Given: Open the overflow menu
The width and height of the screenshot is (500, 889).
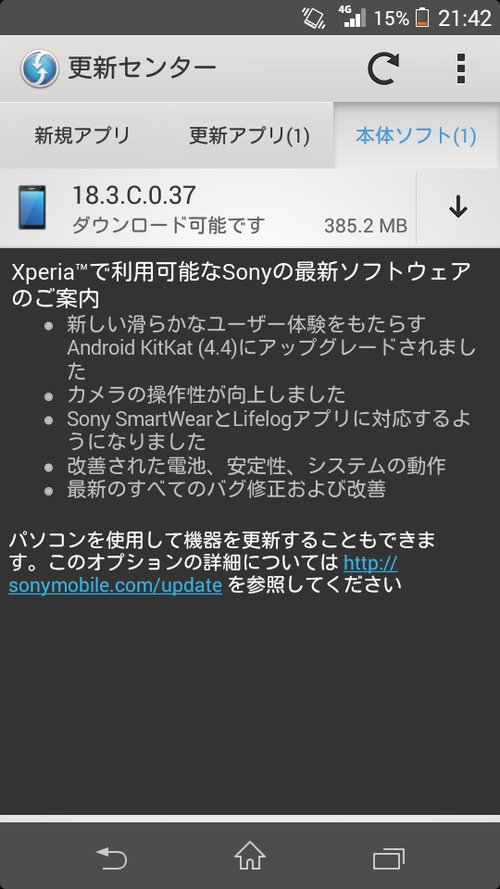Looking at the screenshot, I should pyautogui.click(x=461, y=69).
